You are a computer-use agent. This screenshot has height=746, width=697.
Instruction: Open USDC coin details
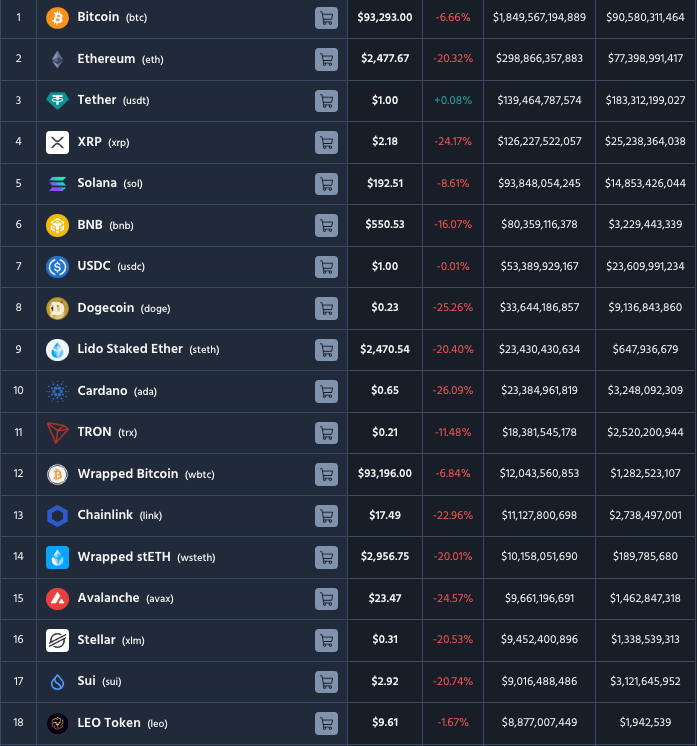[x=97, y=266]
